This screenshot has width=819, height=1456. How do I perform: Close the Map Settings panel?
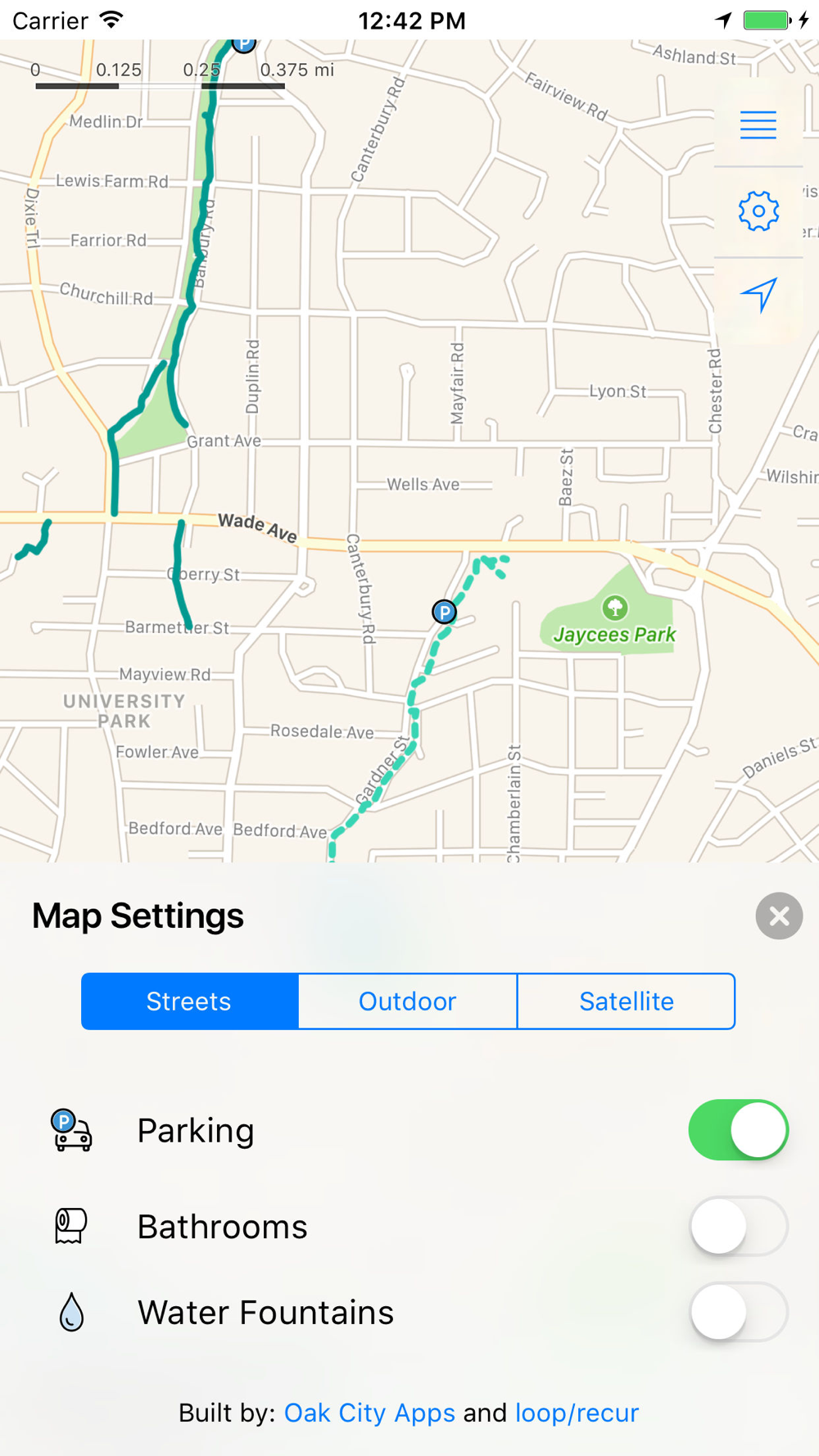(x=778, y=916)
